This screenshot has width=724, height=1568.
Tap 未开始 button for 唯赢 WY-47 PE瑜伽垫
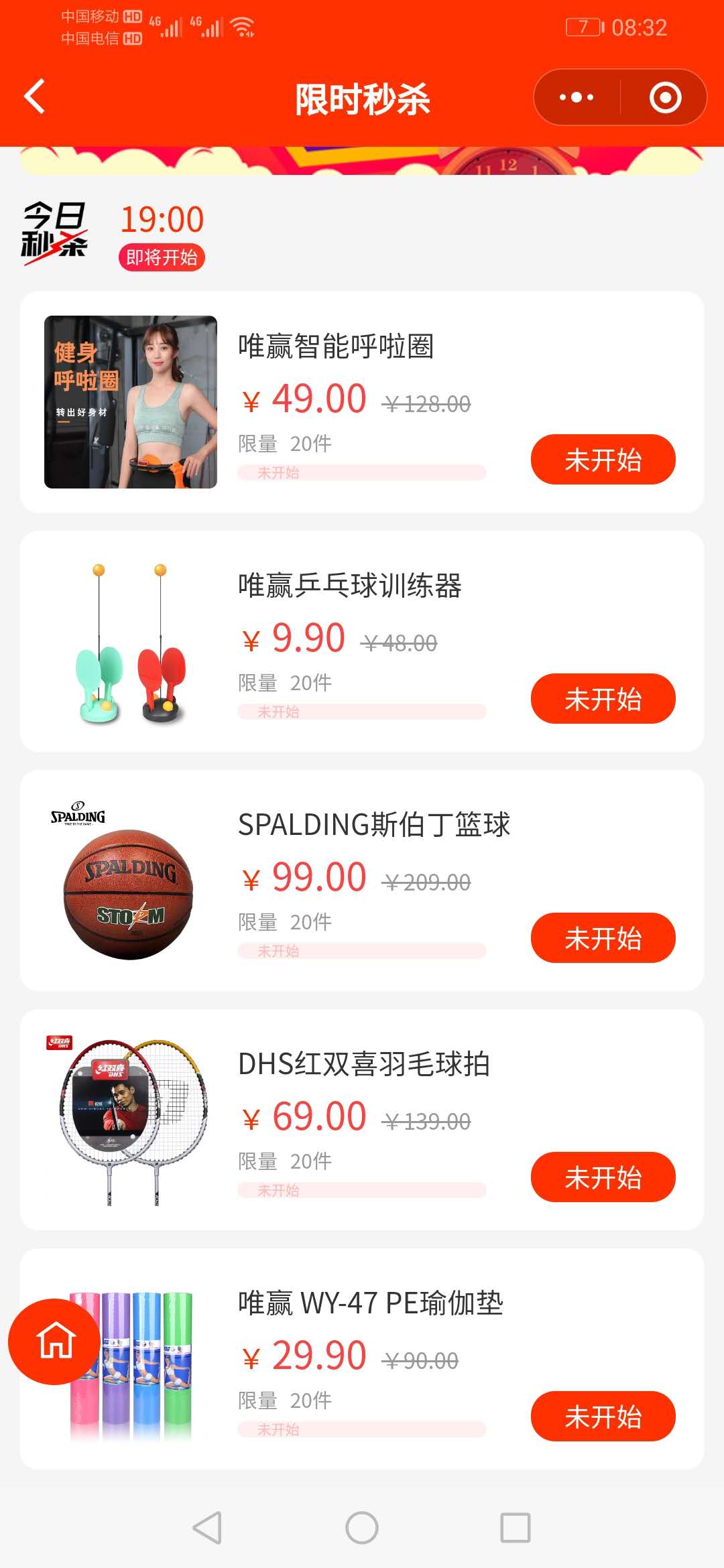tap(603, 1417)
